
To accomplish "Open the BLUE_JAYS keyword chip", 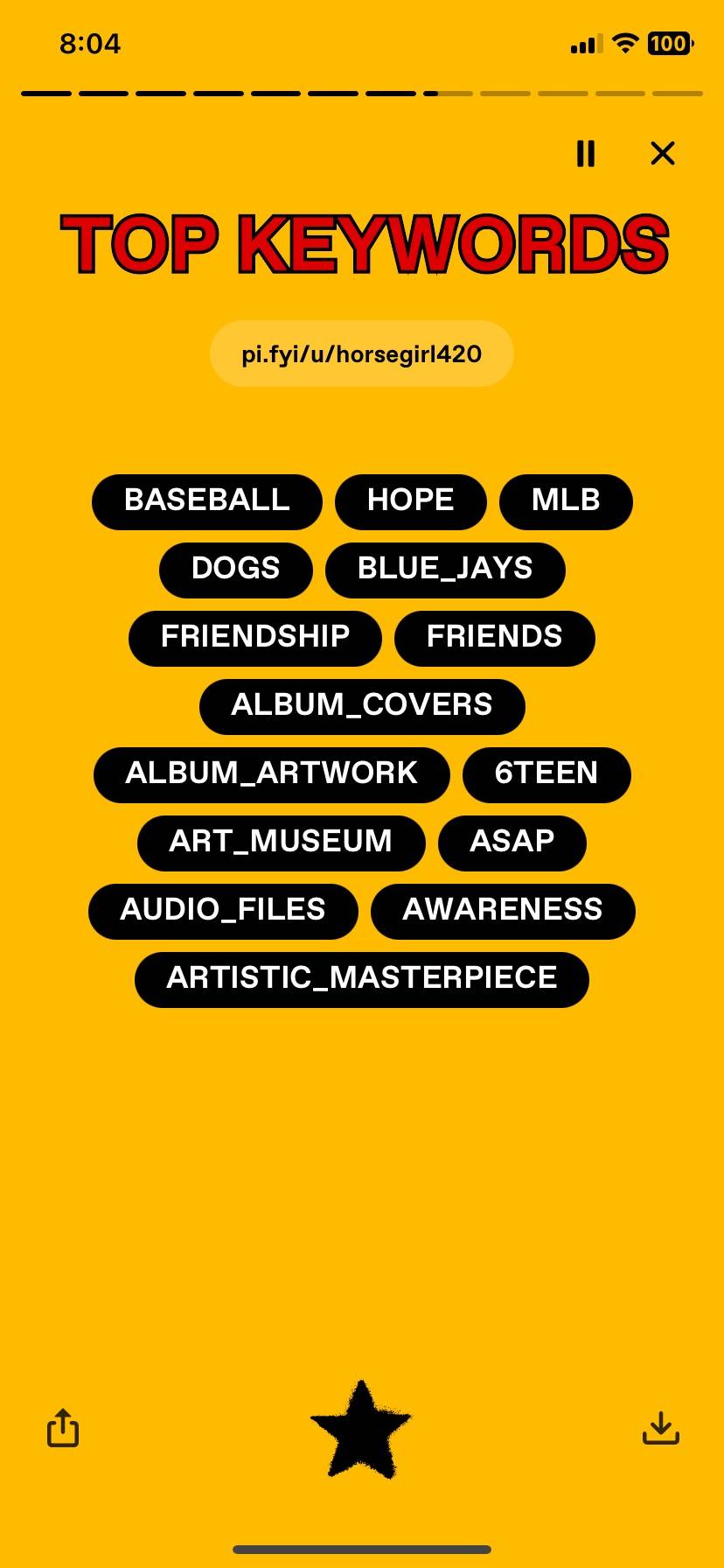I will [x=445, y=570].
